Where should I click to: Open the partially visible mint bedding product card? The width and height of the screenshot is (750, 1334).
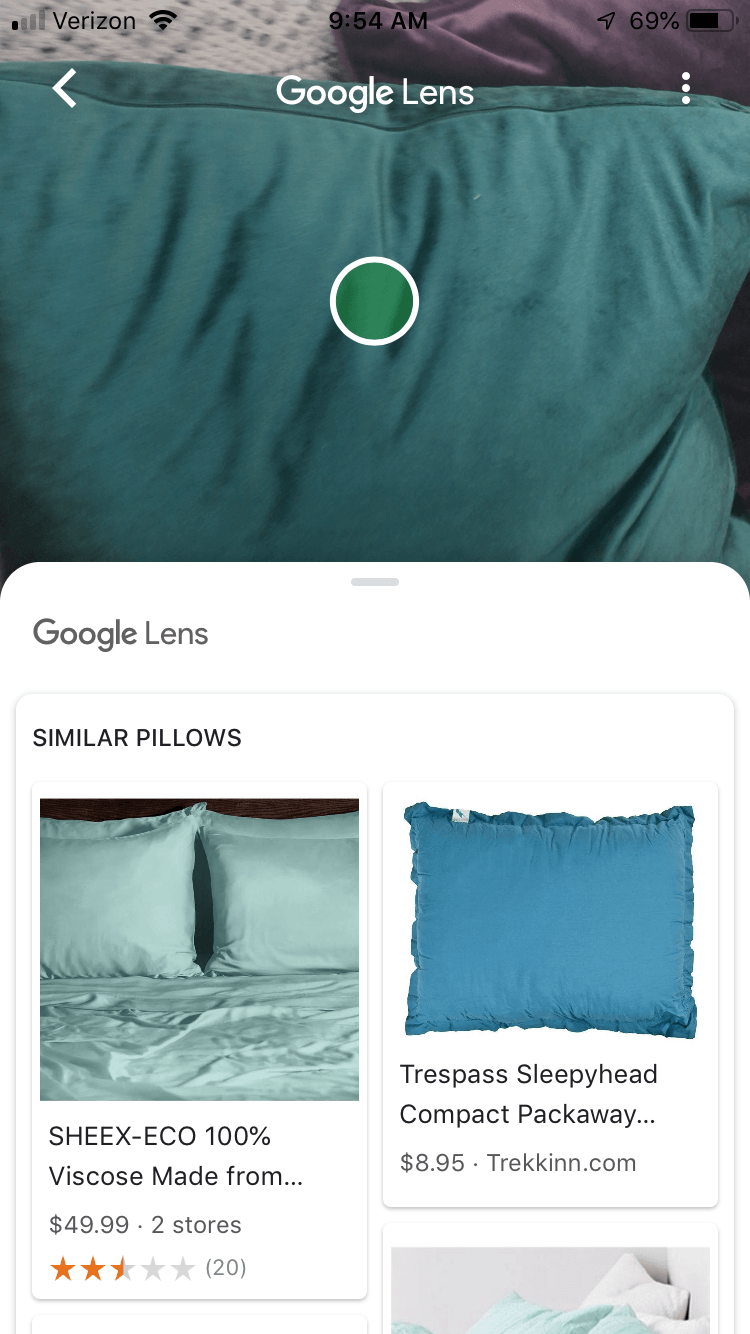pos(550,1279)
